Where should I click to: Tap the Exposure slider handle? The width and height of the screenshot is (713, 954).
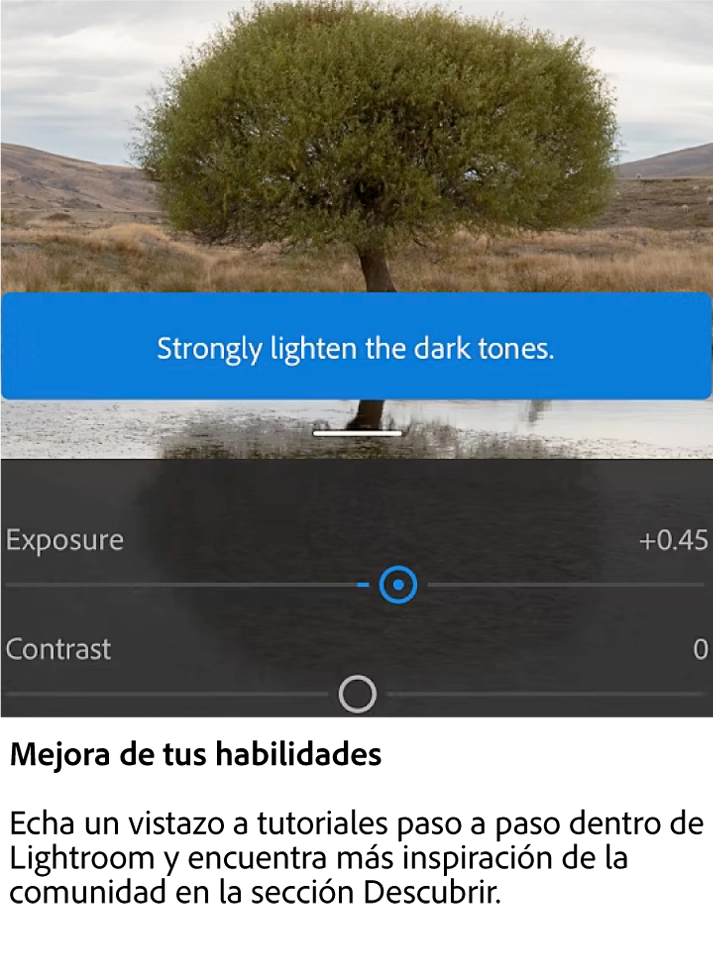pos(398,585)
